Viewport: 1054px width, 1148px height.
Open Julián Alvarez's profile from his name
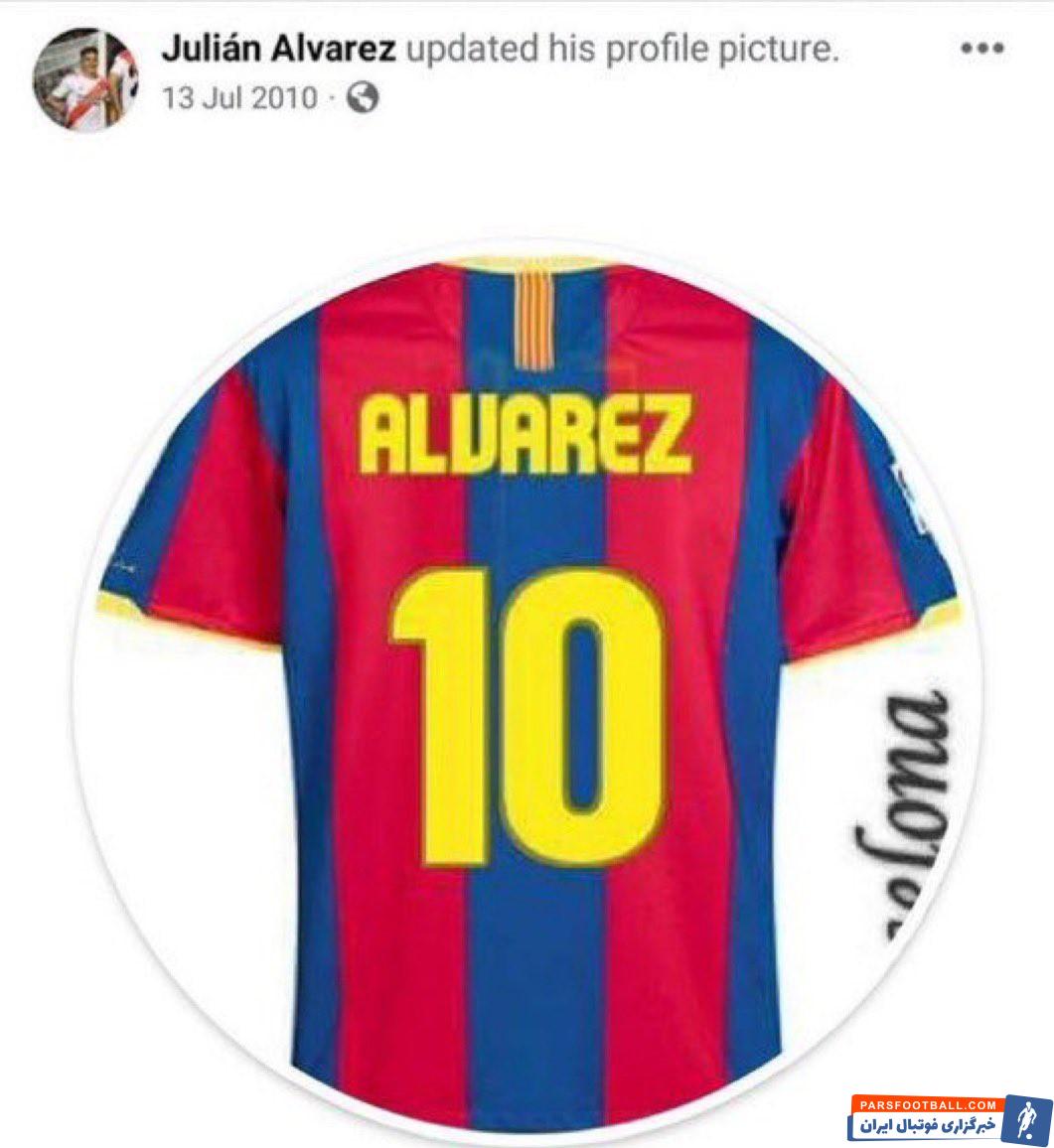[x=279, y=49]
